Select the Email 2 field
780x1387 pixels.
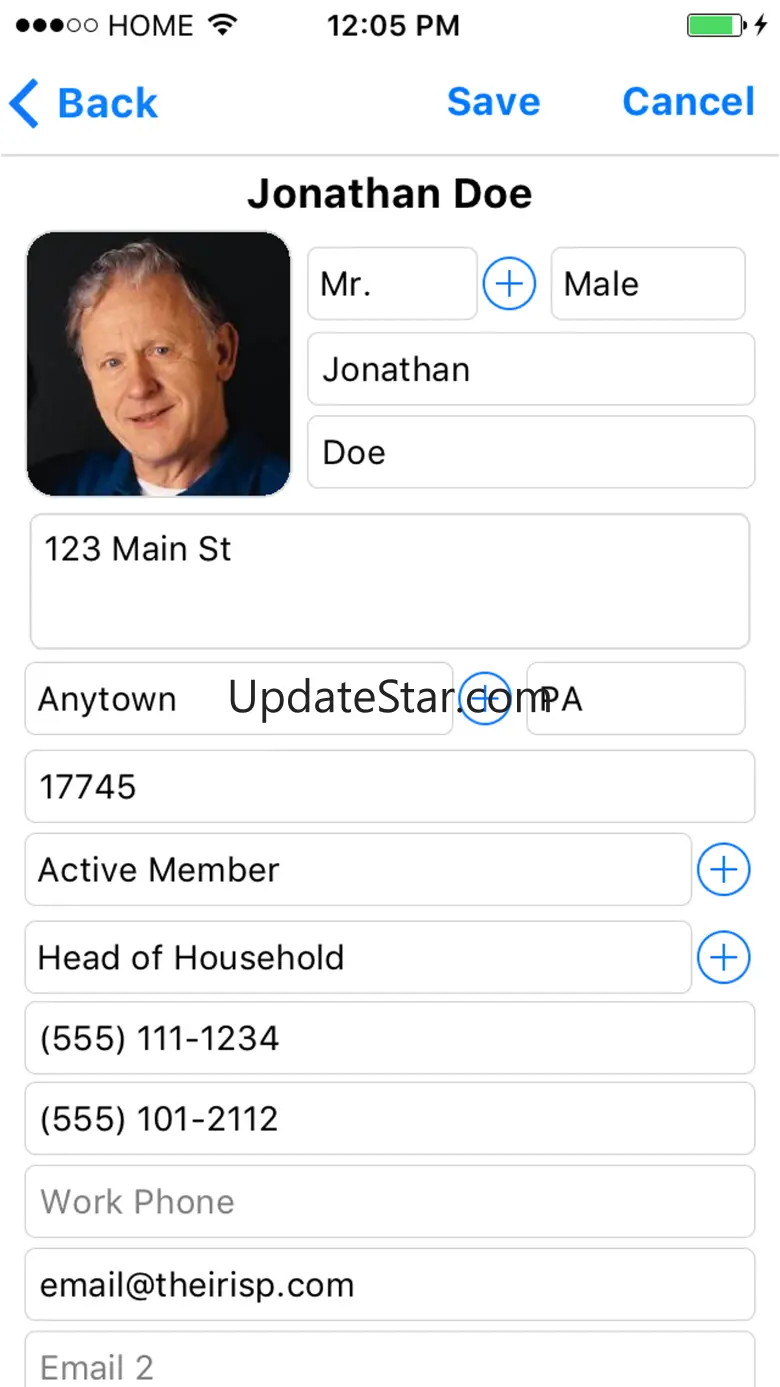(389, 1362)
